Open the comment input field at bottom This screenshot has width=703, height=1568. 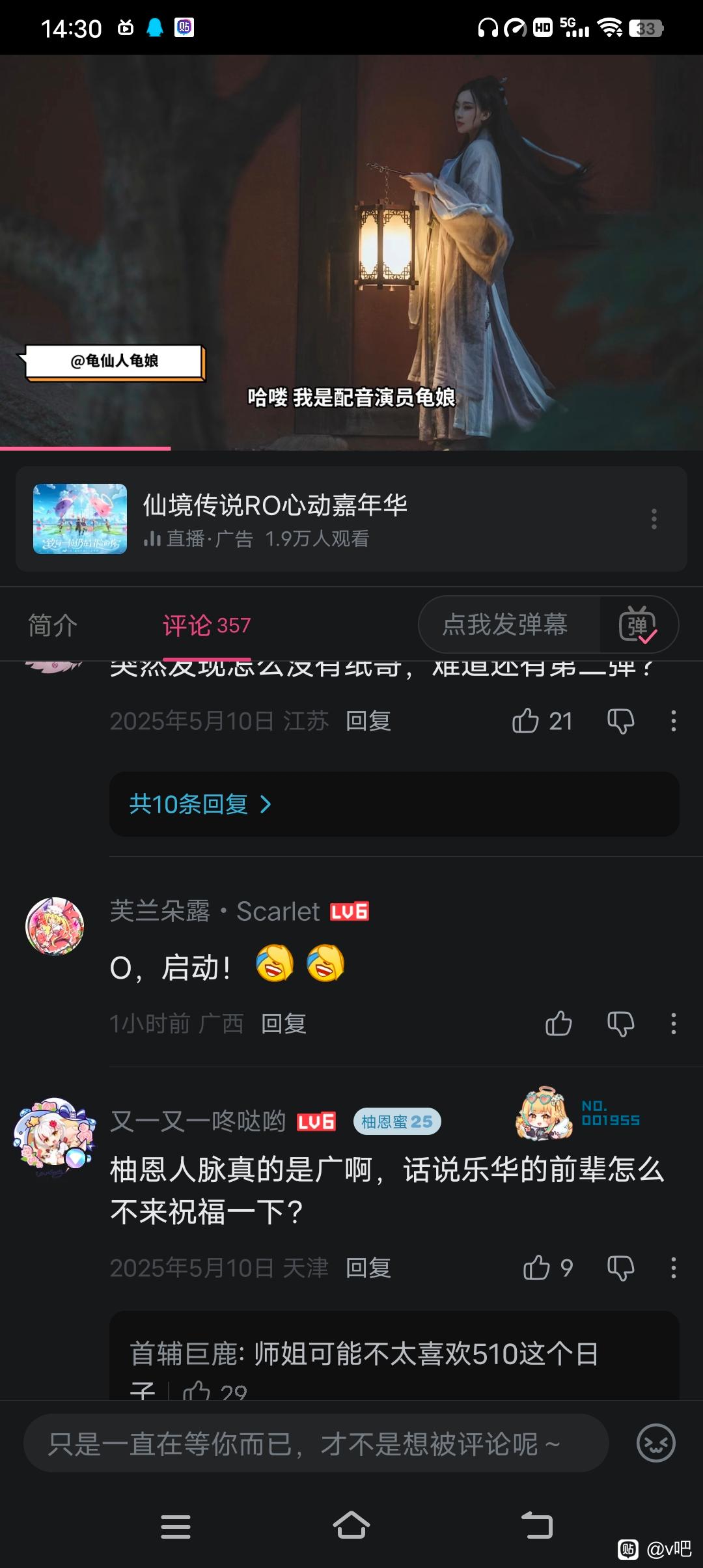pos(316,1444)
